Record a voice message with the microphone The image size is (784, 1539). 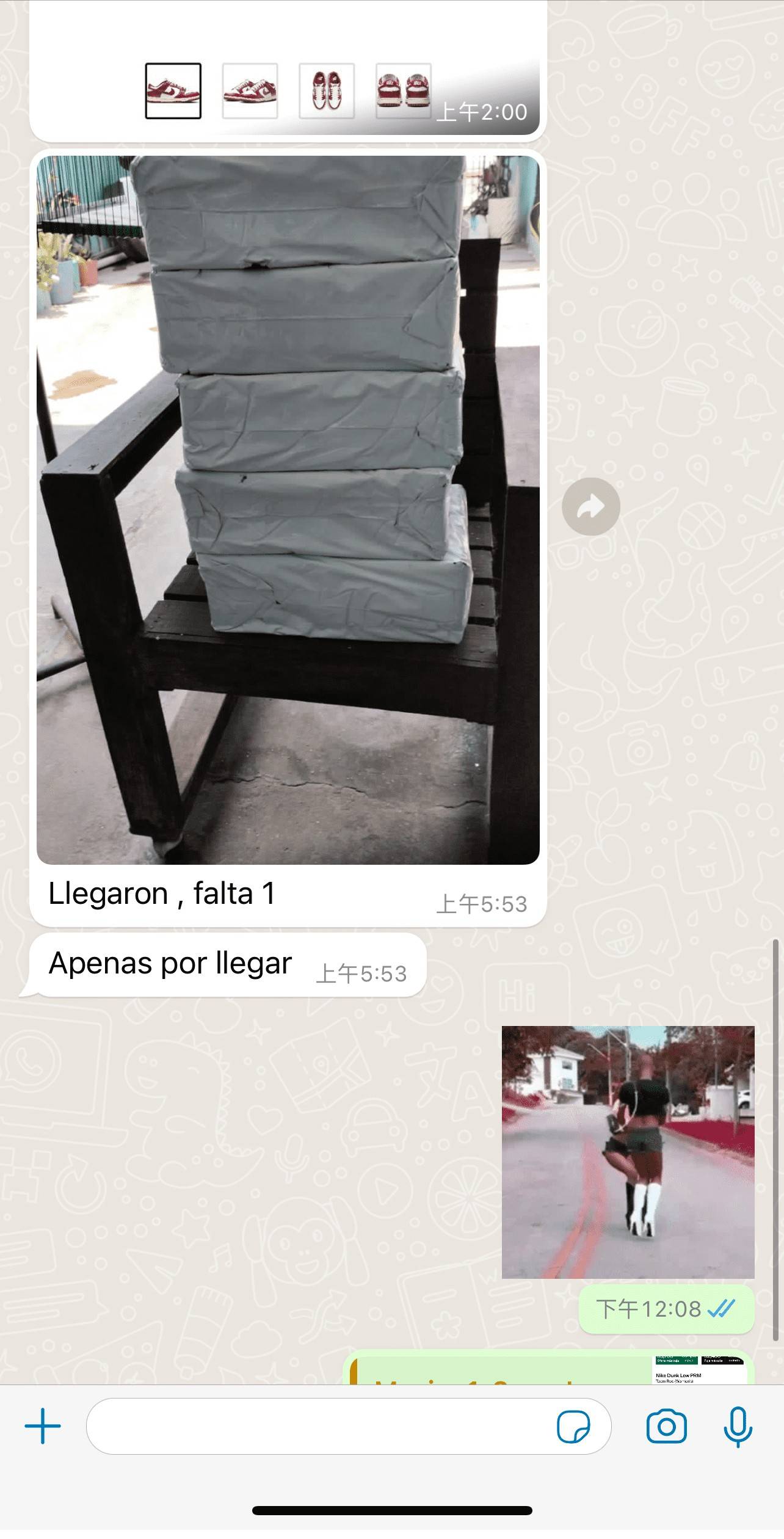click(738, 1427)
